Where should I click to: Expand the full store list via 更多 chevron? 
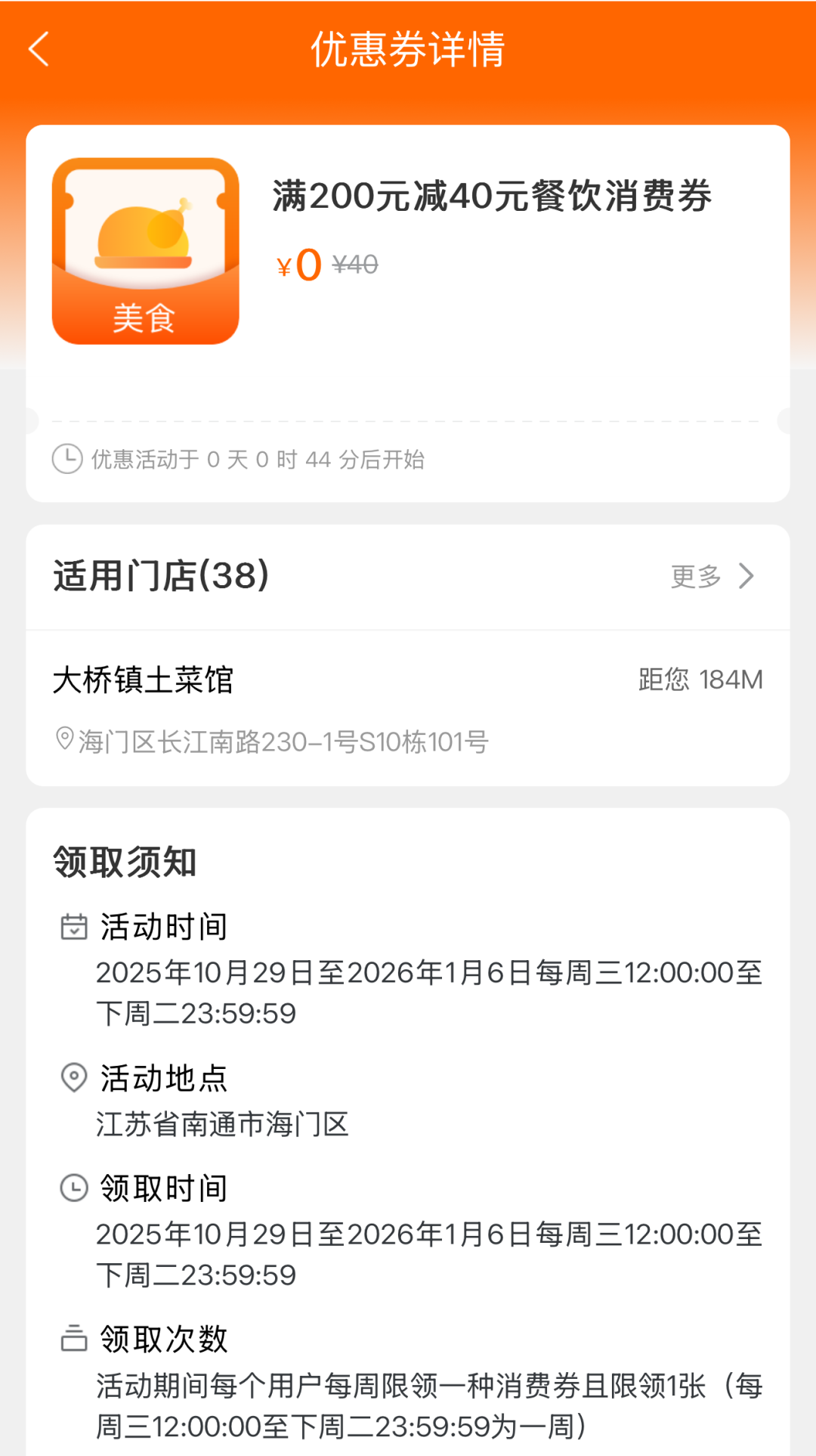coord(746,576)
